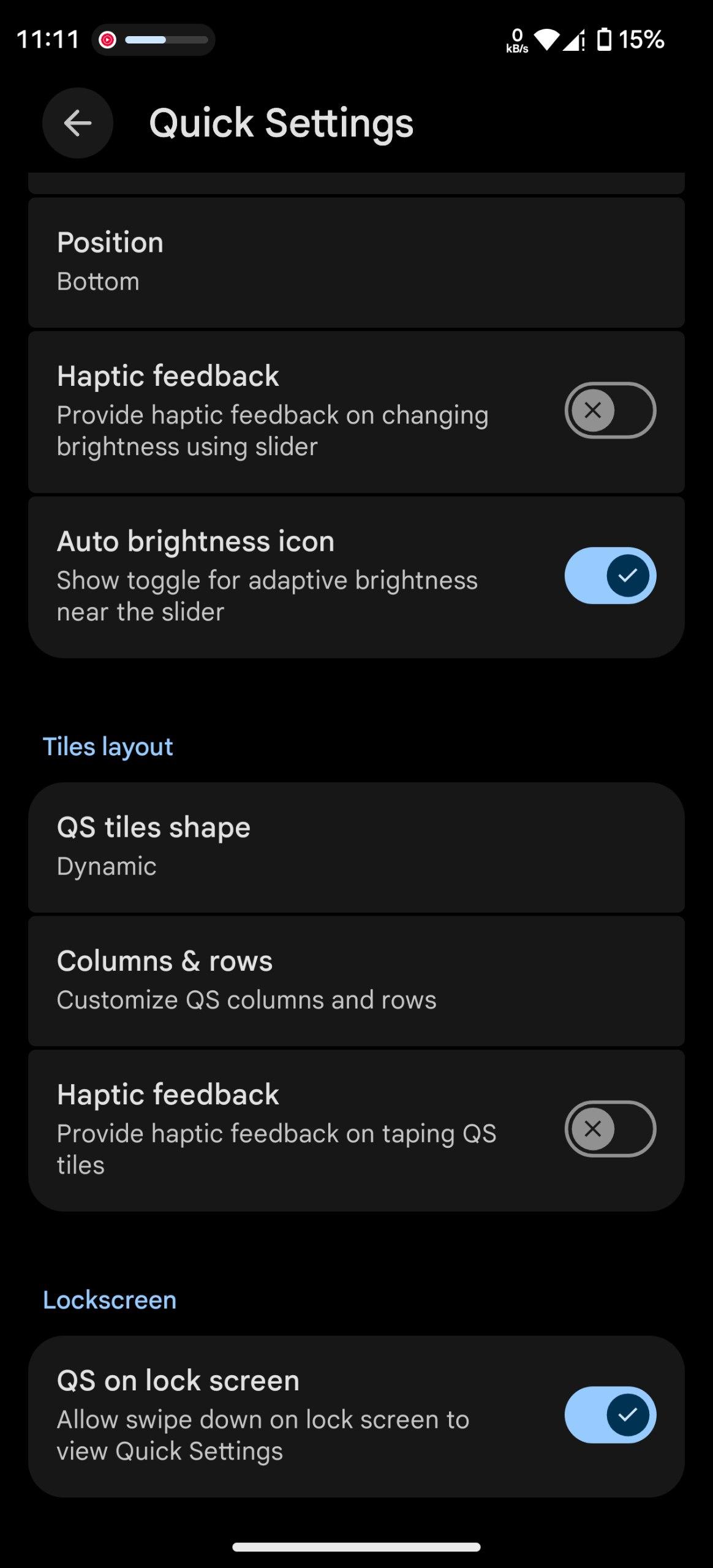
Task: Disable QS on lock screen
Action: 609,1415
